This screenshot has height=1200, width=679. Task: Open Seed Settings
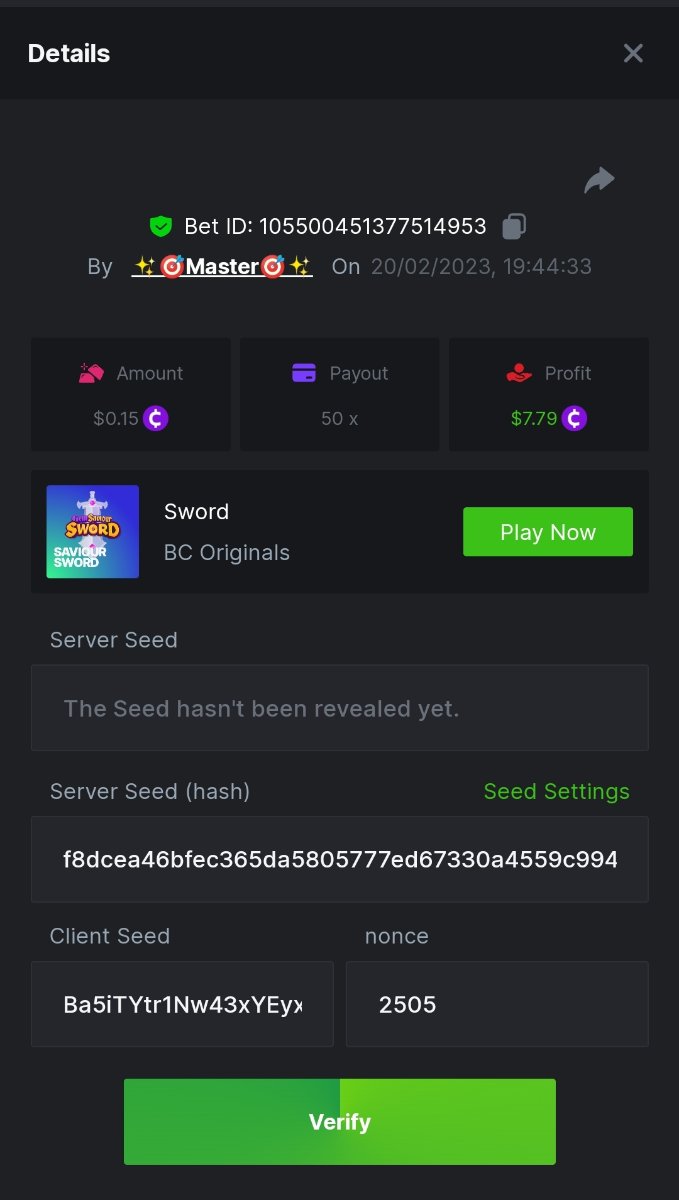click(x=556, y=792)
